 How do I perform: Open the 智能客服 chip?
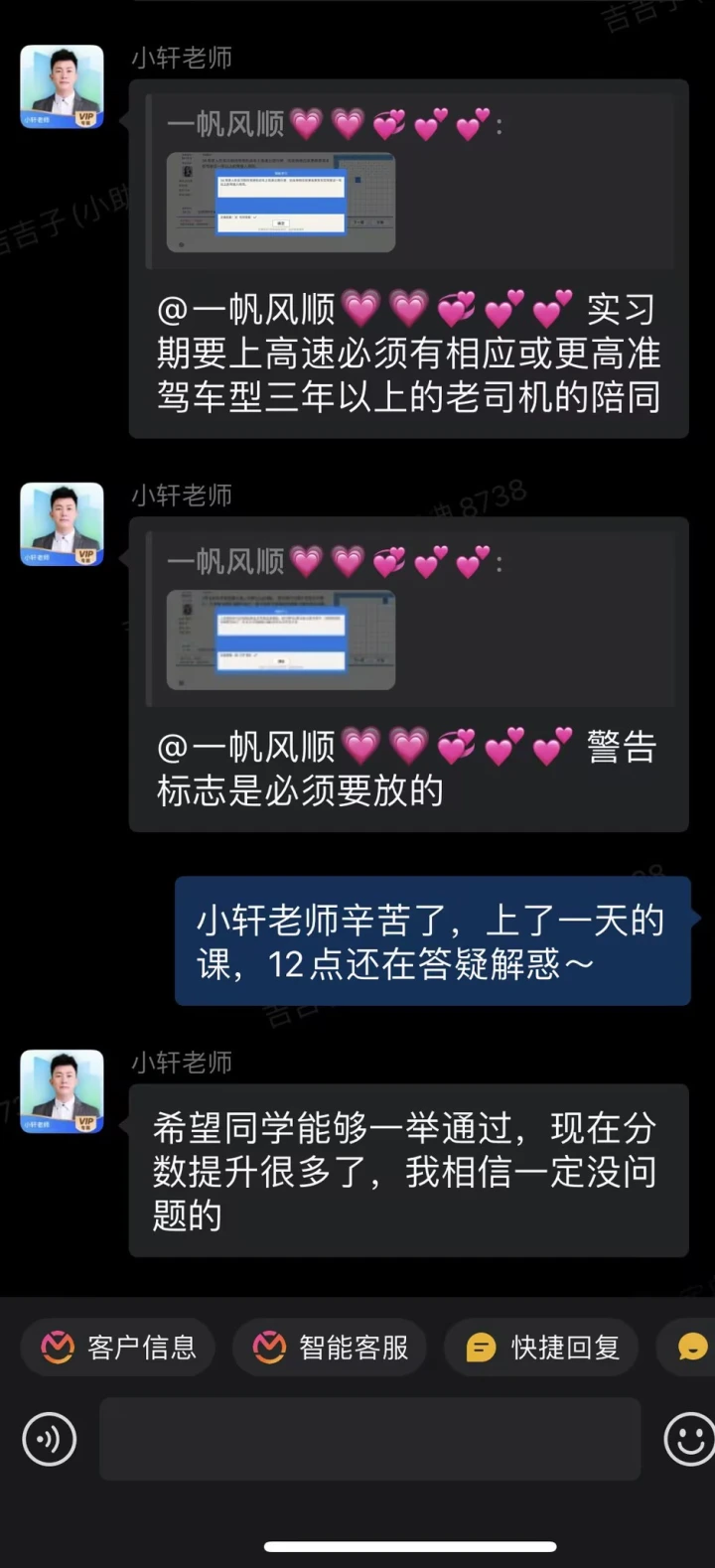tap(330, 1347)
